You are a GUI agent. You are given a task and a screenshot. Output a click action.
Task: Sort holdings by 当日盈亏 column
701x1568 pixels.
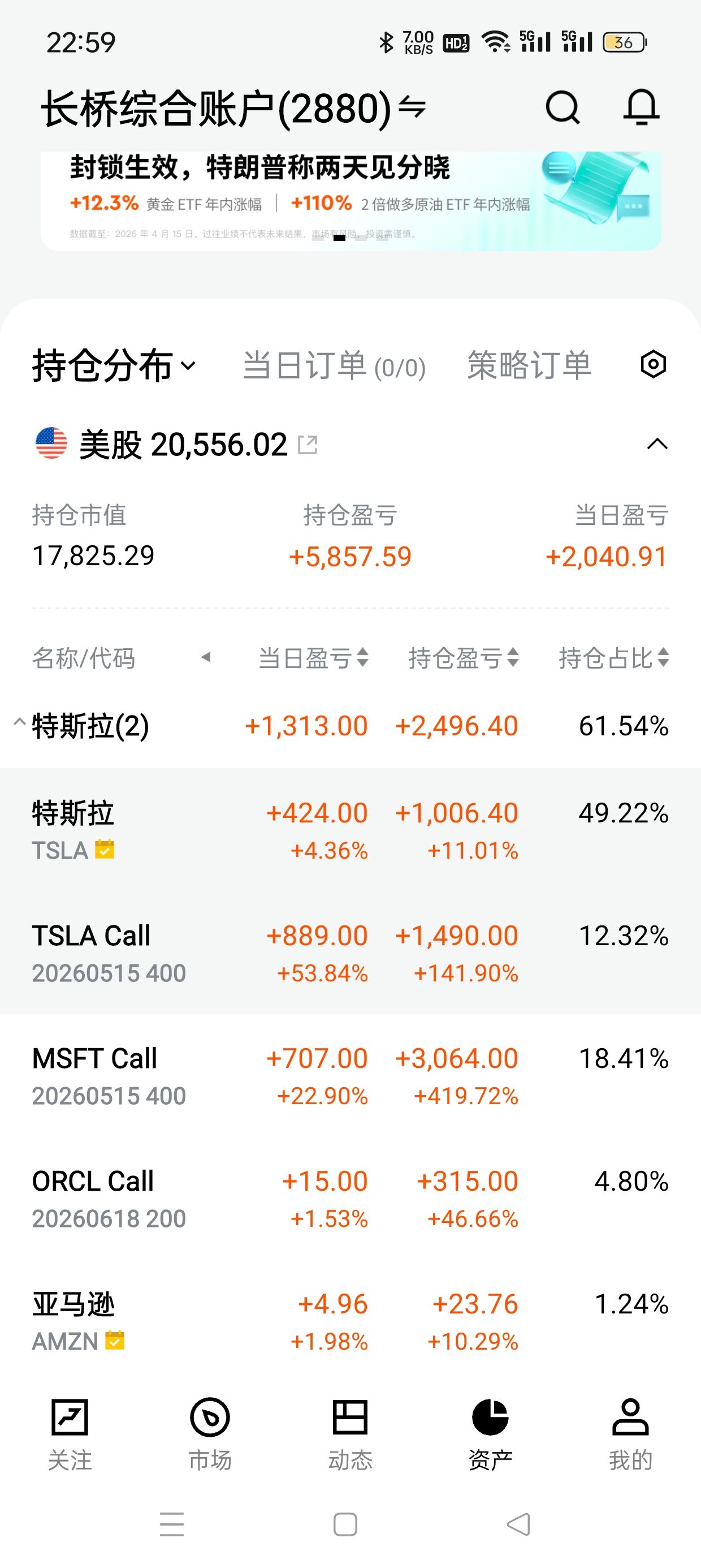pyautogui.click(x=313, y=658)
